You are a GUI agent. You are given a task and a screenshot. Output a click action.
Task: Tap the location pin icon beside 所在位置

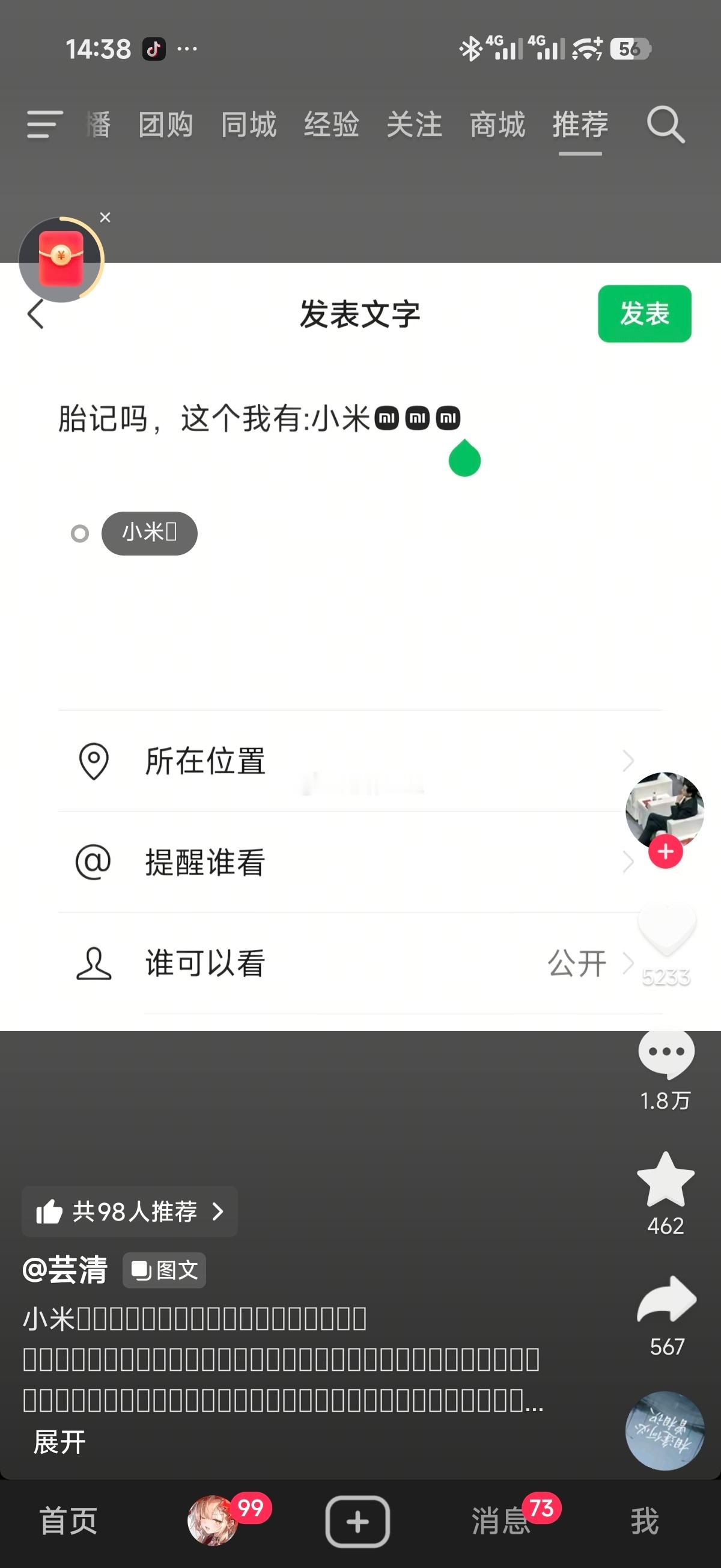pos(93,759)
